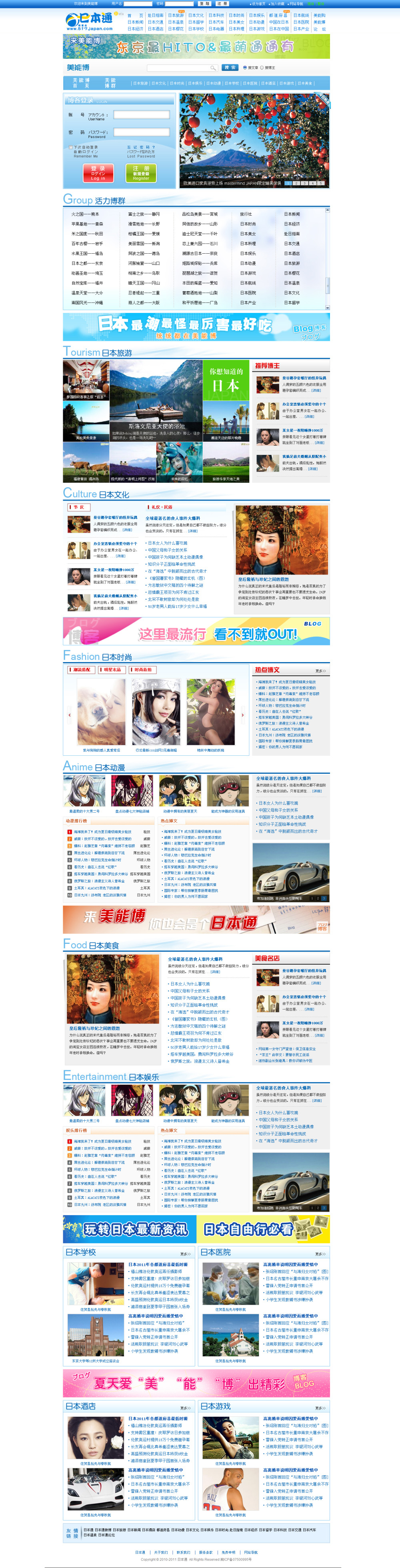Open 更多 beside 热点博文 in Fashion
The width and height of the screenshot is (400, 1568).
click(x=320, y=671)
